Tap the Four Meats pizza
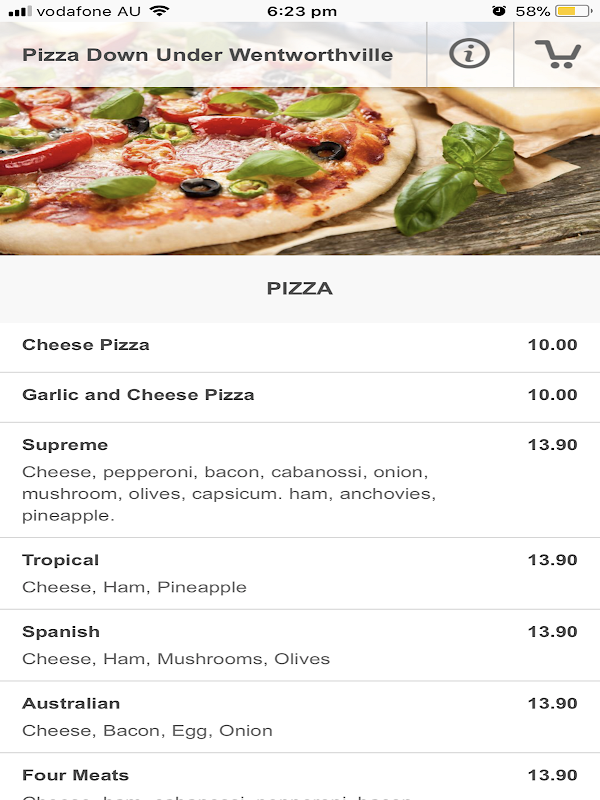 pos(300,778)
